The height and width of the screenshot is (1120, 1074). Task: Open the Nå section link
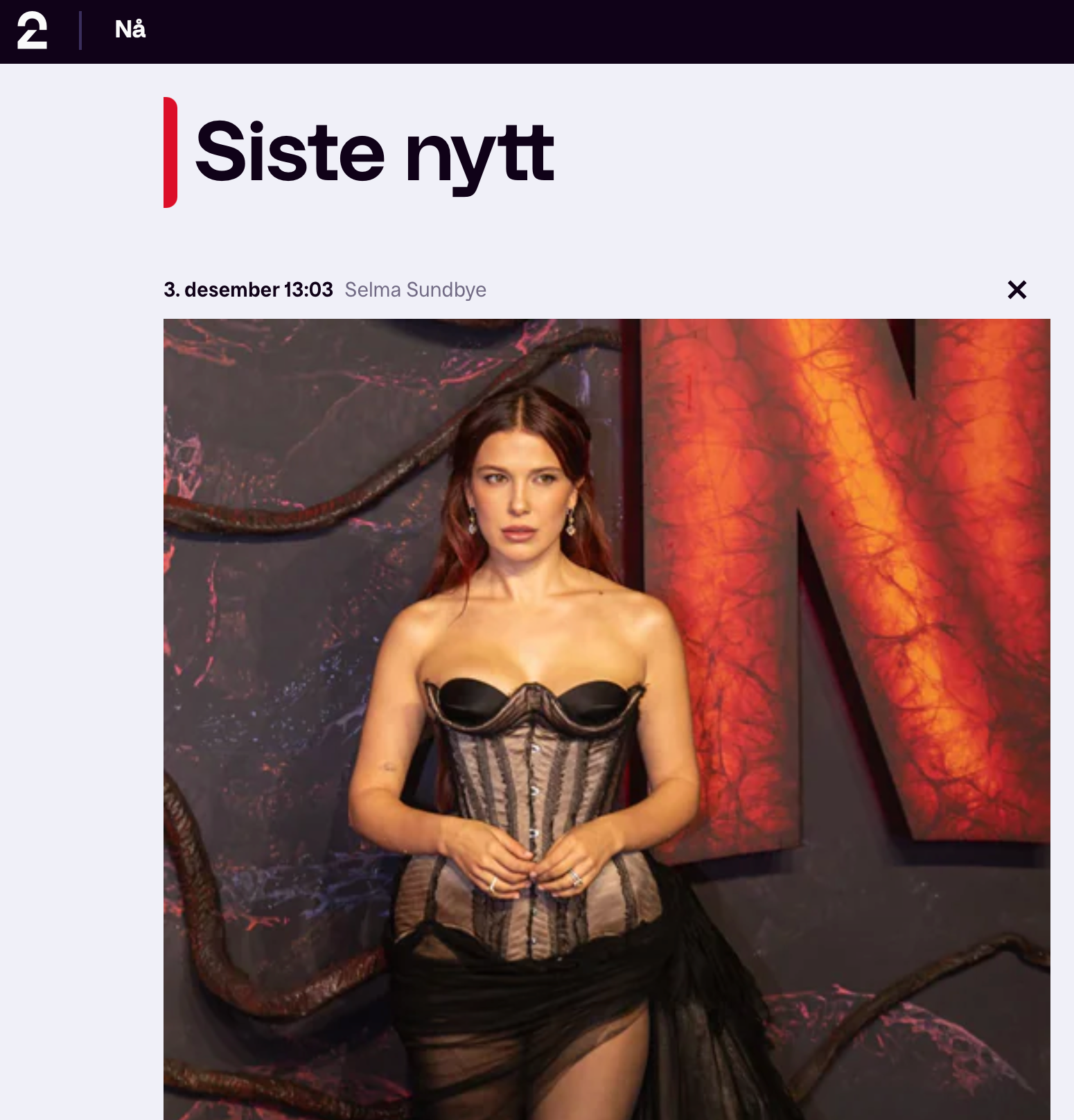(130, 30)
